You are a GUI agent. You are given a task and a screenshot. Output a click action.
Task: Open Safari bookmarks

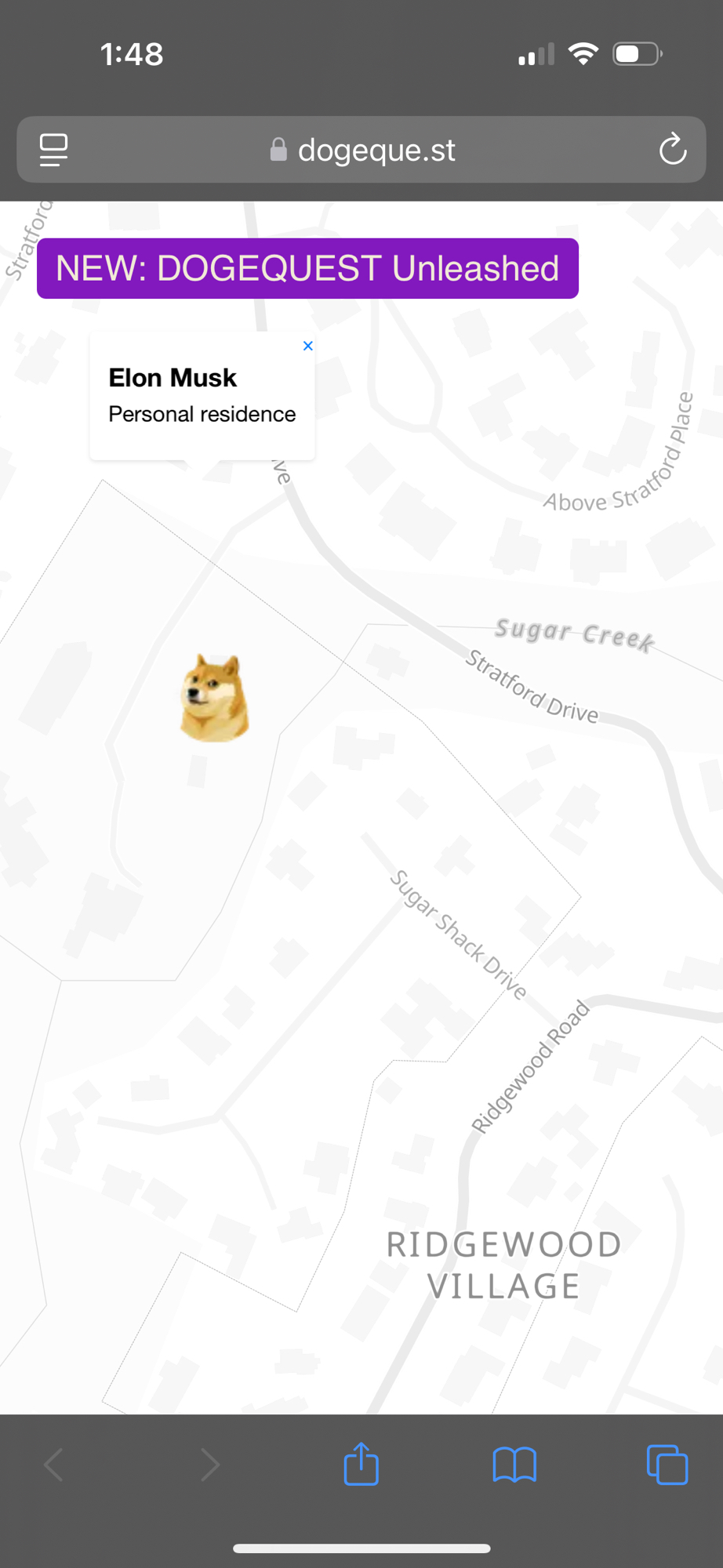point(514,1464)
